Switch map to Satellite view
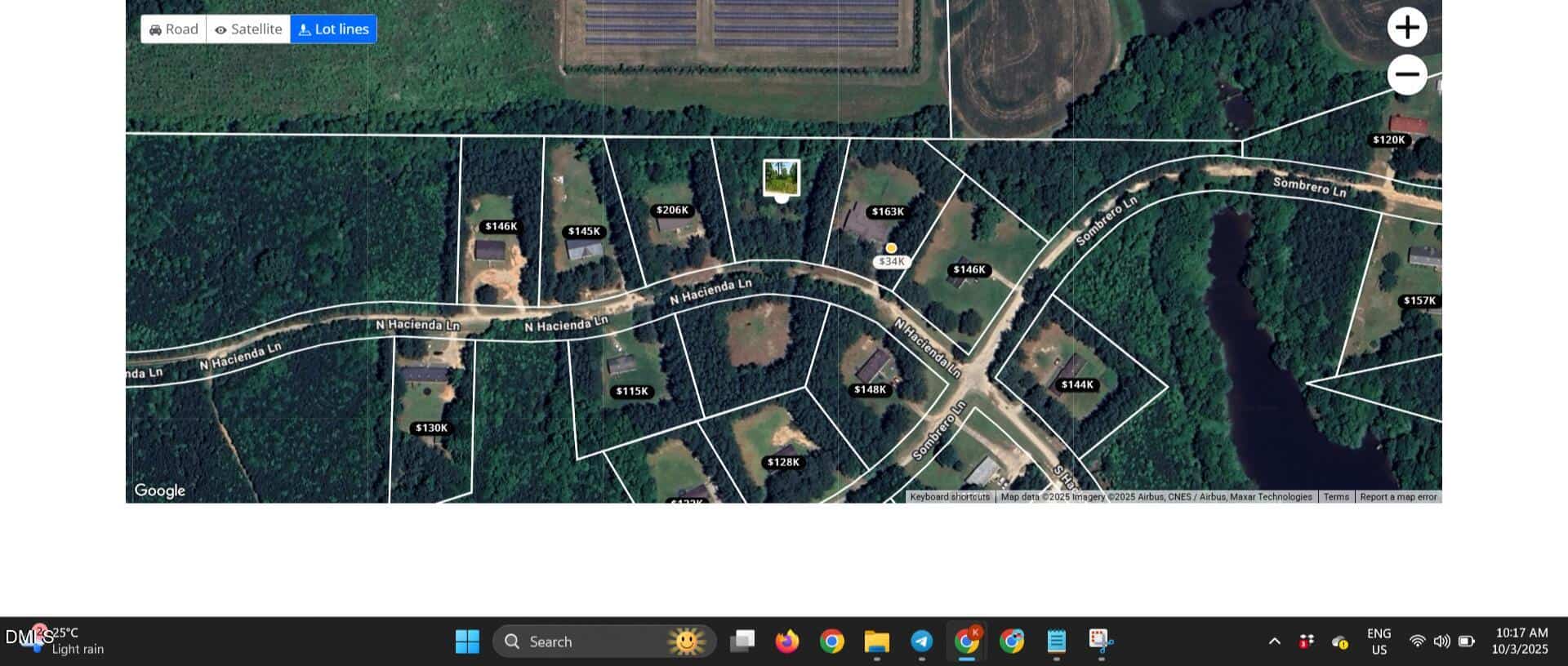Image resolution: width=1568 pixels, height=666 pixels. click(x=248, y=29)
